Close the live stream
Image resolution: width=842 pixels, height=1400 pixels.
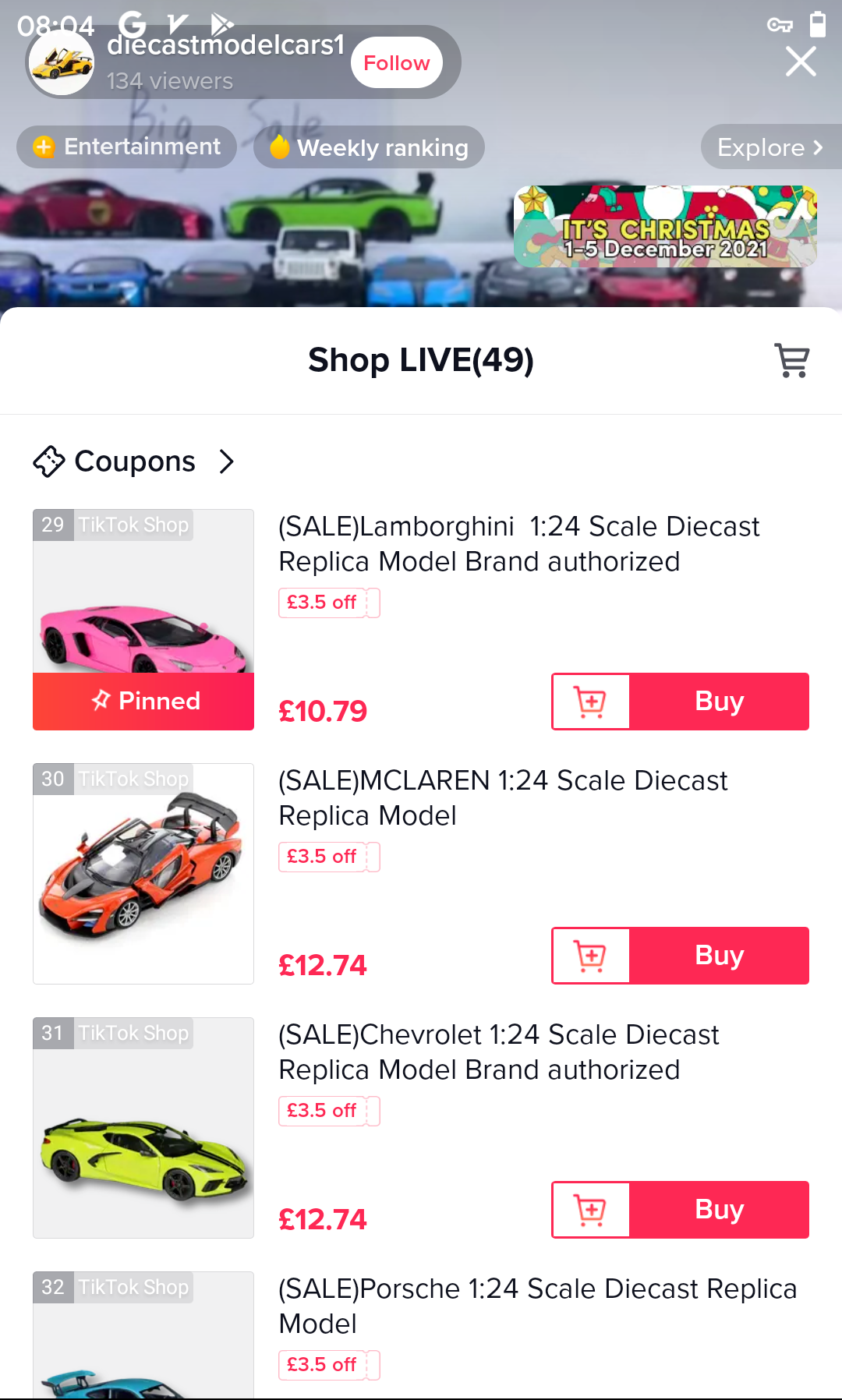pyautogui.click(x=801, y=62)
